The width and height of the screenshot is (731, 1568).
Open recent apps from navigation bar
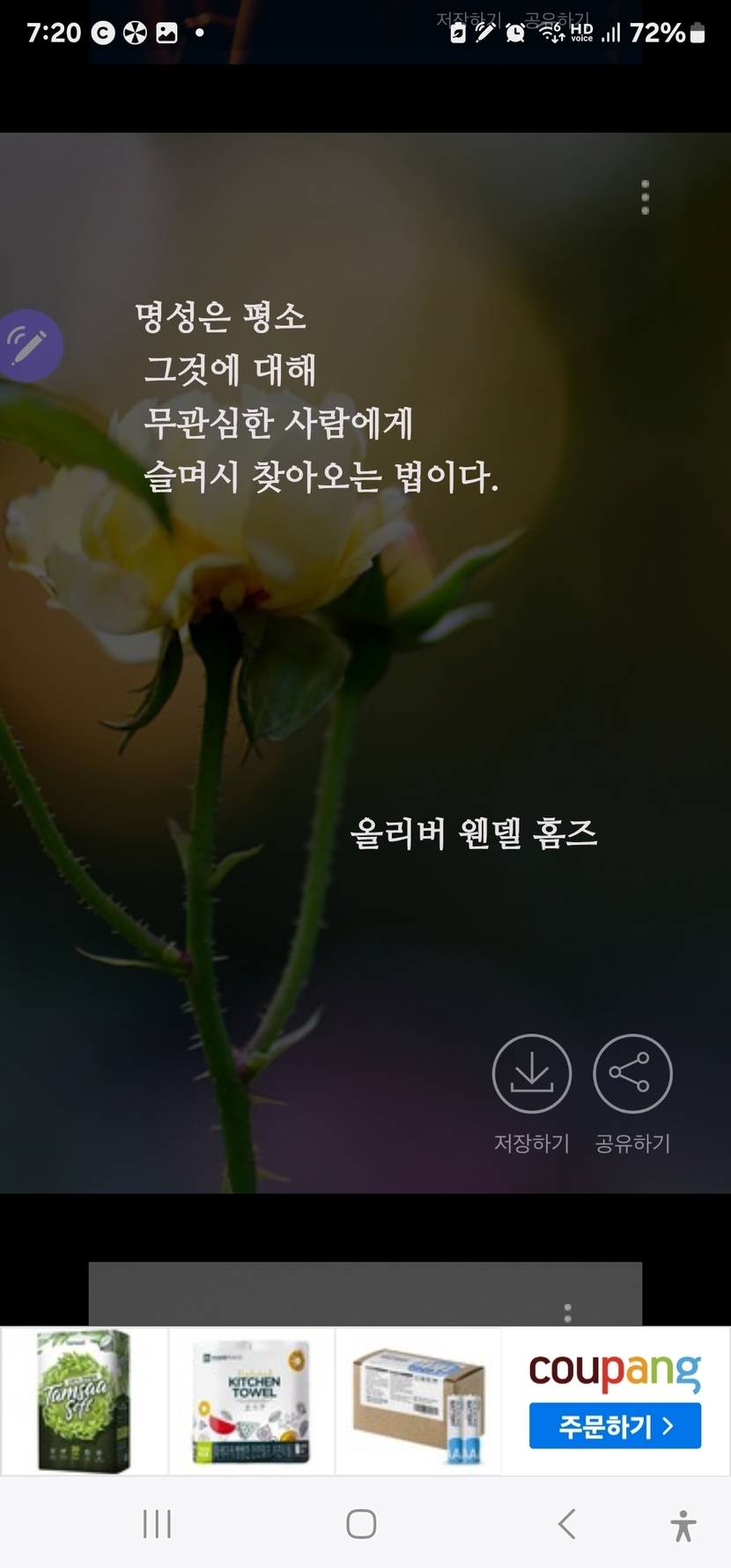pos(157,1524)
